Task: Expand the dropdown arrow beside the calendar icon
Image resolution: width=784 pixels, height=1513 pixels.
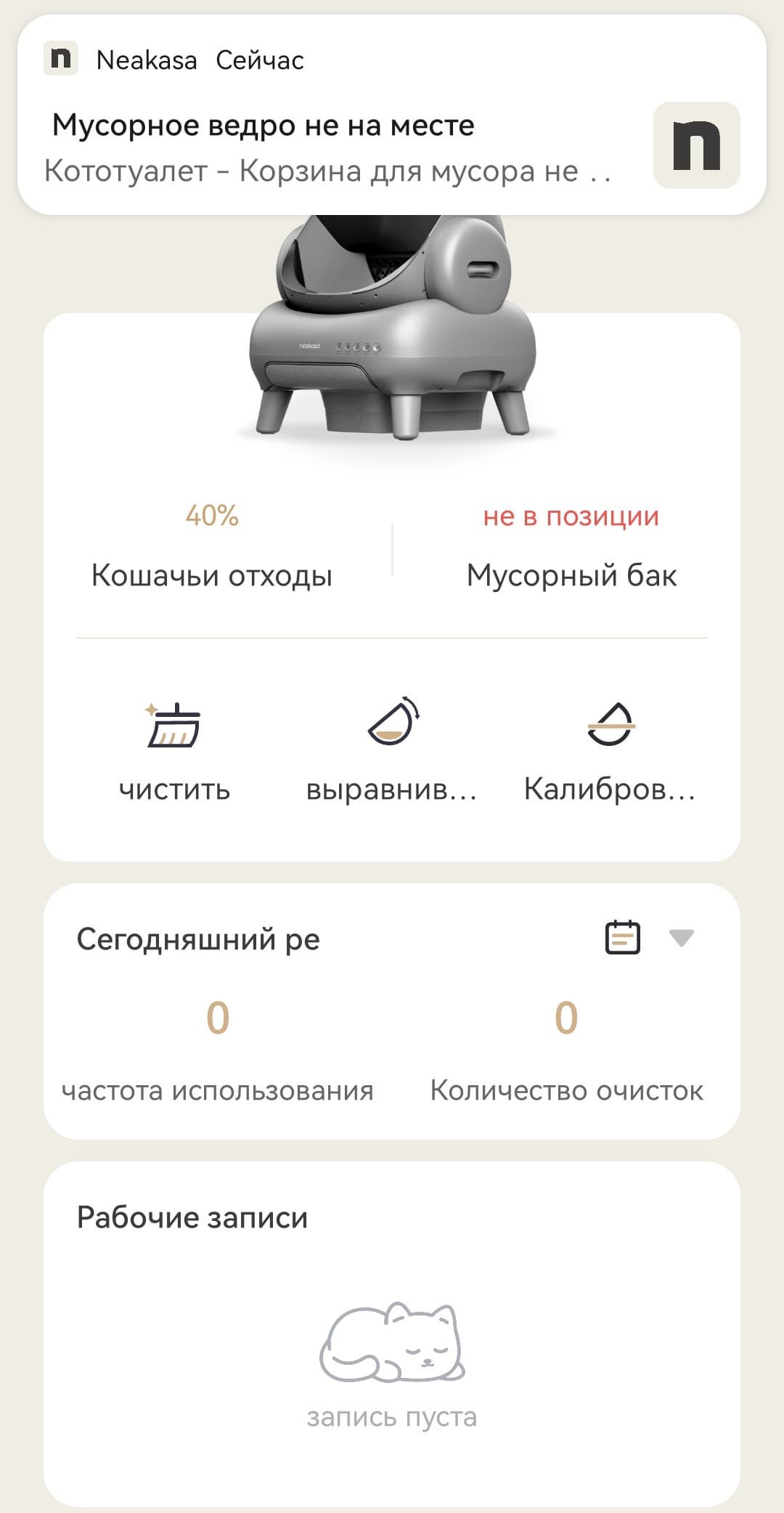Action: point(681,938)
